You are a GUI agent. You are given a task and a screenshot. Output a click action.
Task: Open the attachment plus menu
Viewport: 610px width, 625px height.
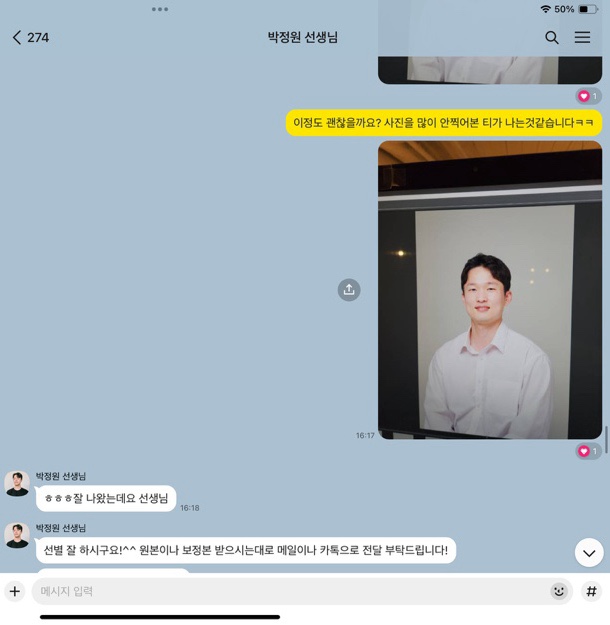click(15, 591)
